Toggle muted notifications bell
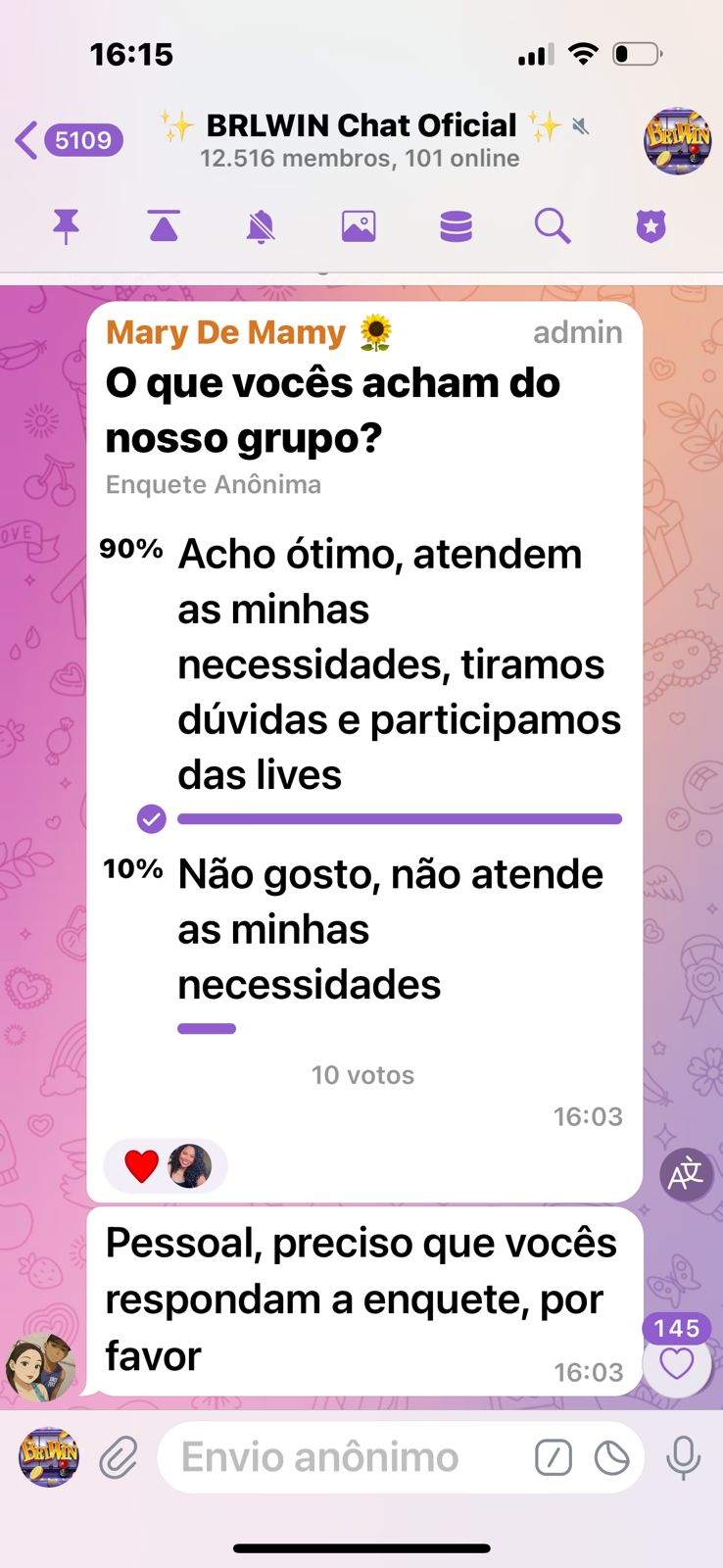This screenshot has height=1568, width=723. [261, 227]
